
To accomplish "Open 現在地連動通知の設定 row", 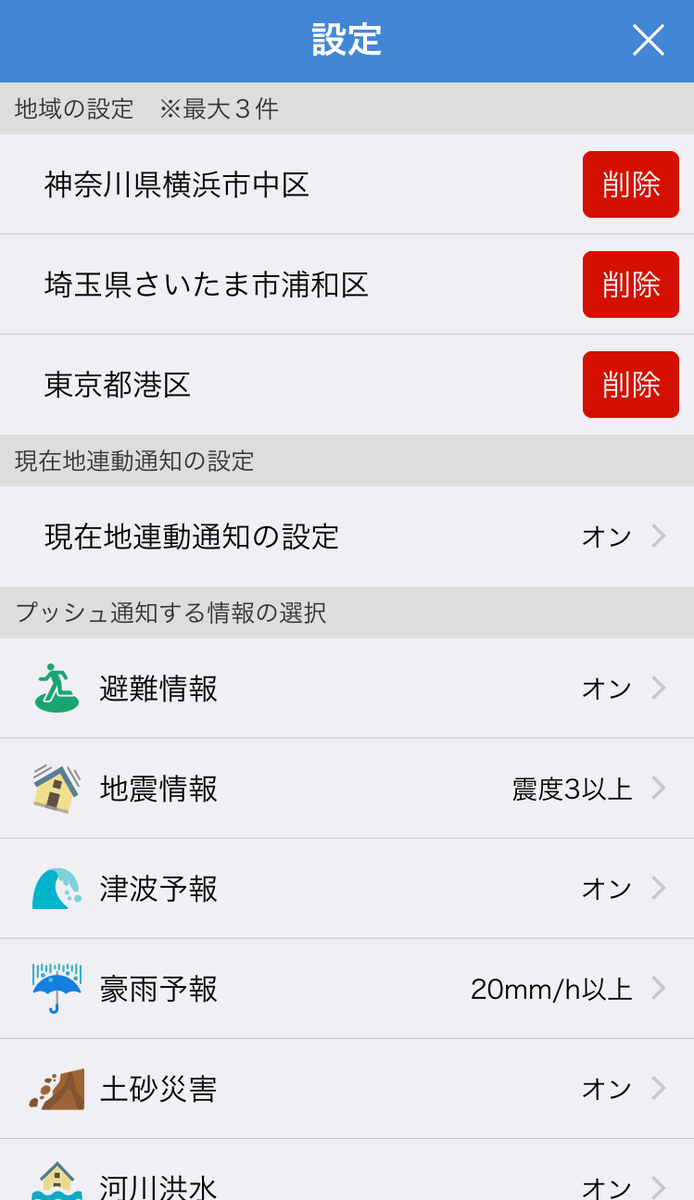I will [x=347, y=537].
